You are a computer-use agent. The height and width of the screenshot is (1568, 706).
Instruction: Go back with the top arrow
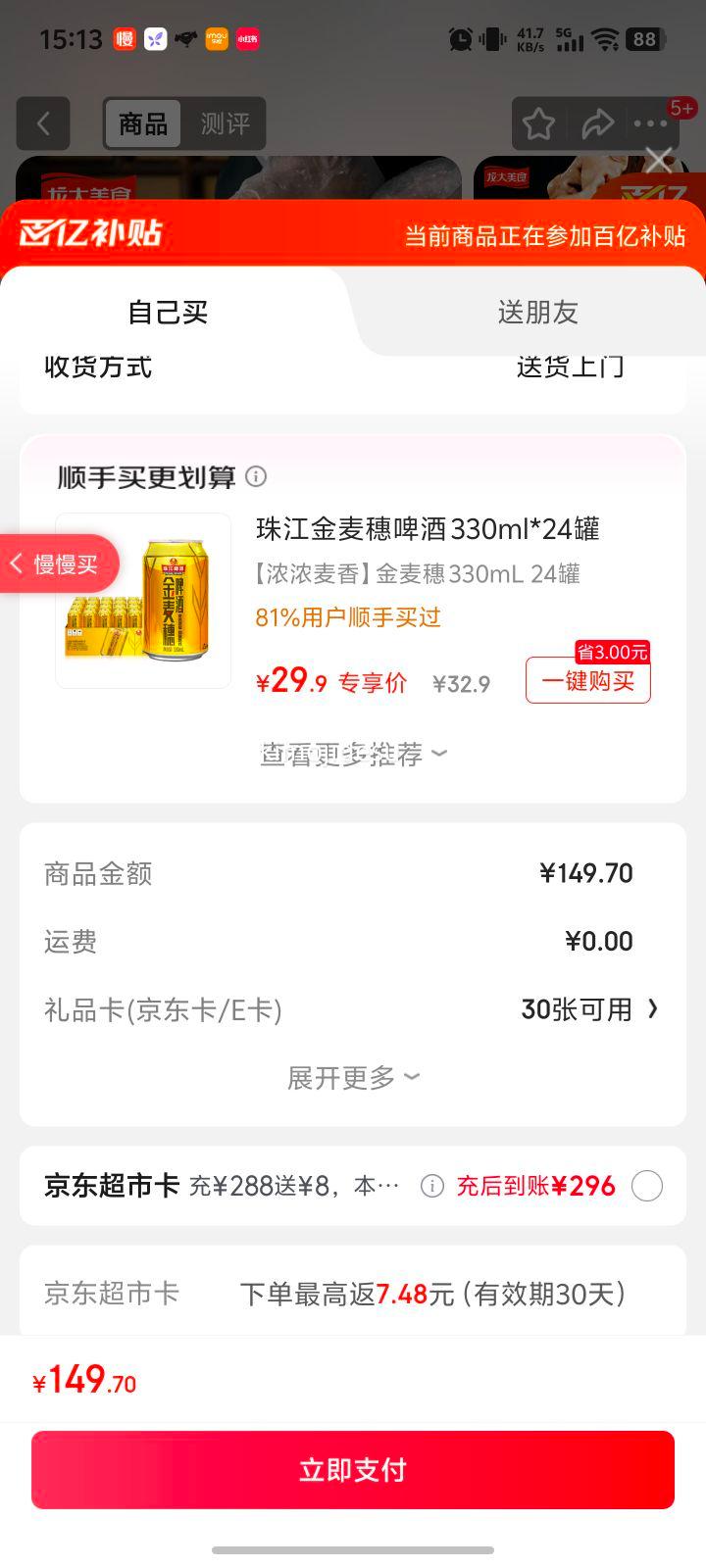pos(43,123)
